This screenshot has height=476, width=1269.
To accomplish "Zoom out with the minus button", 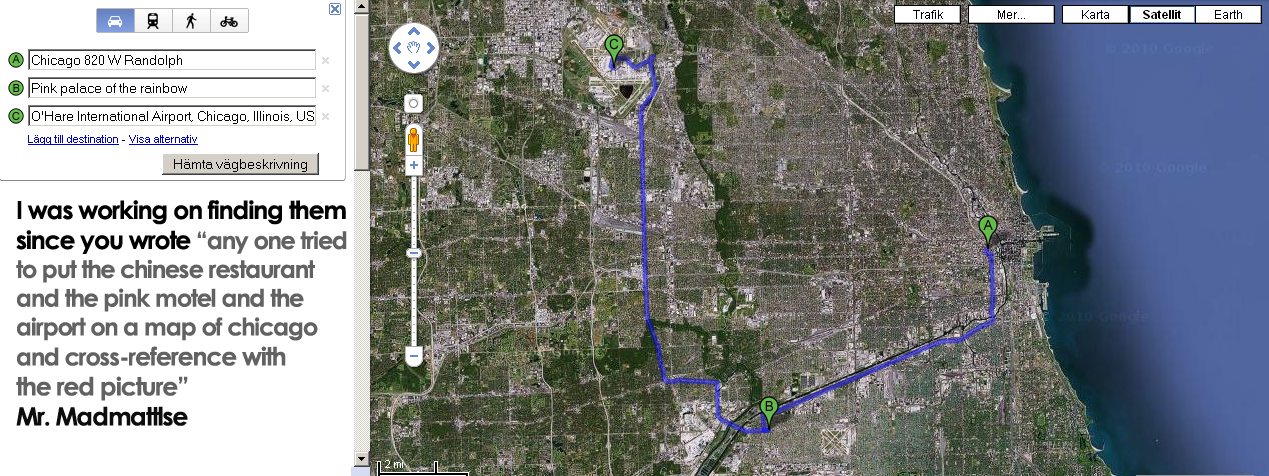I will point(413,355).
